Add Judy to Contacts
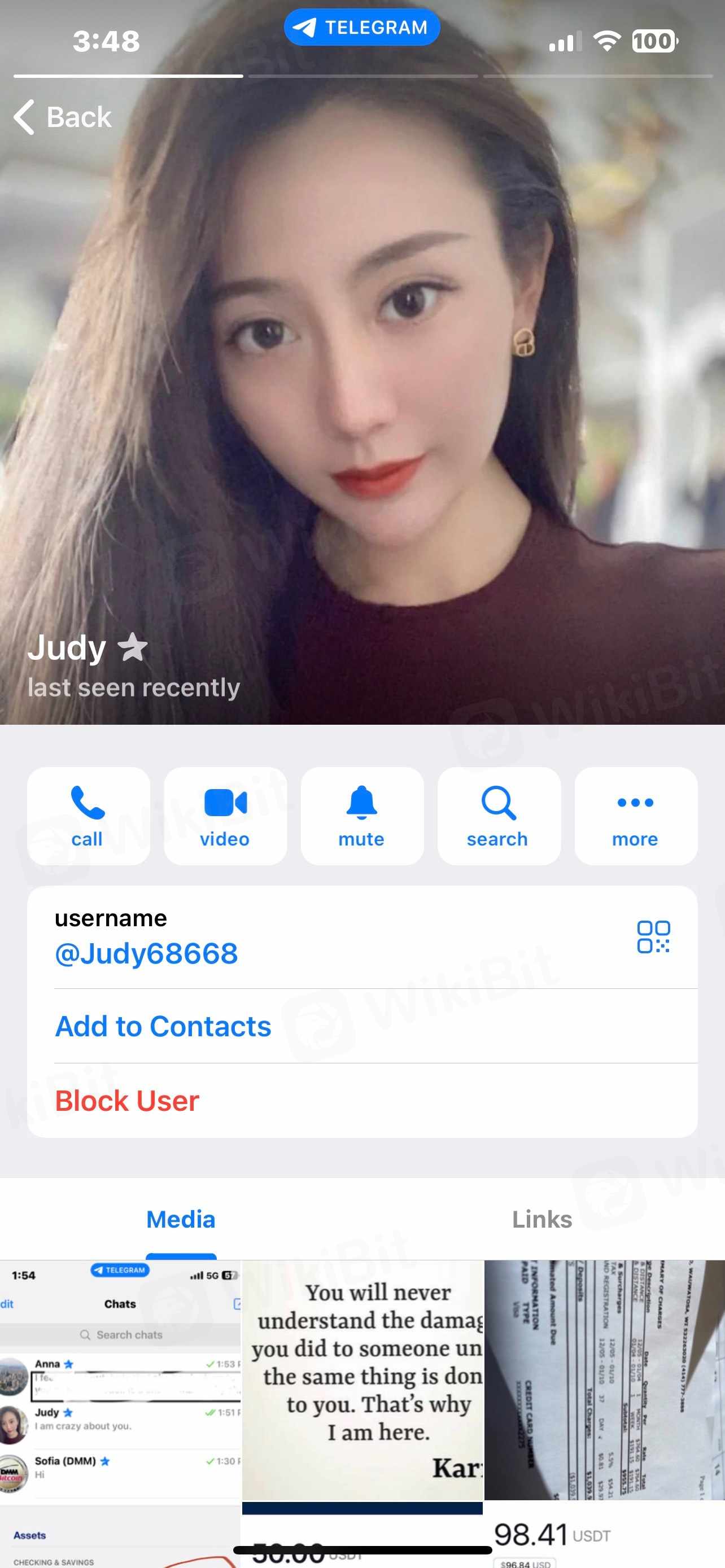 coord(163,1026)
